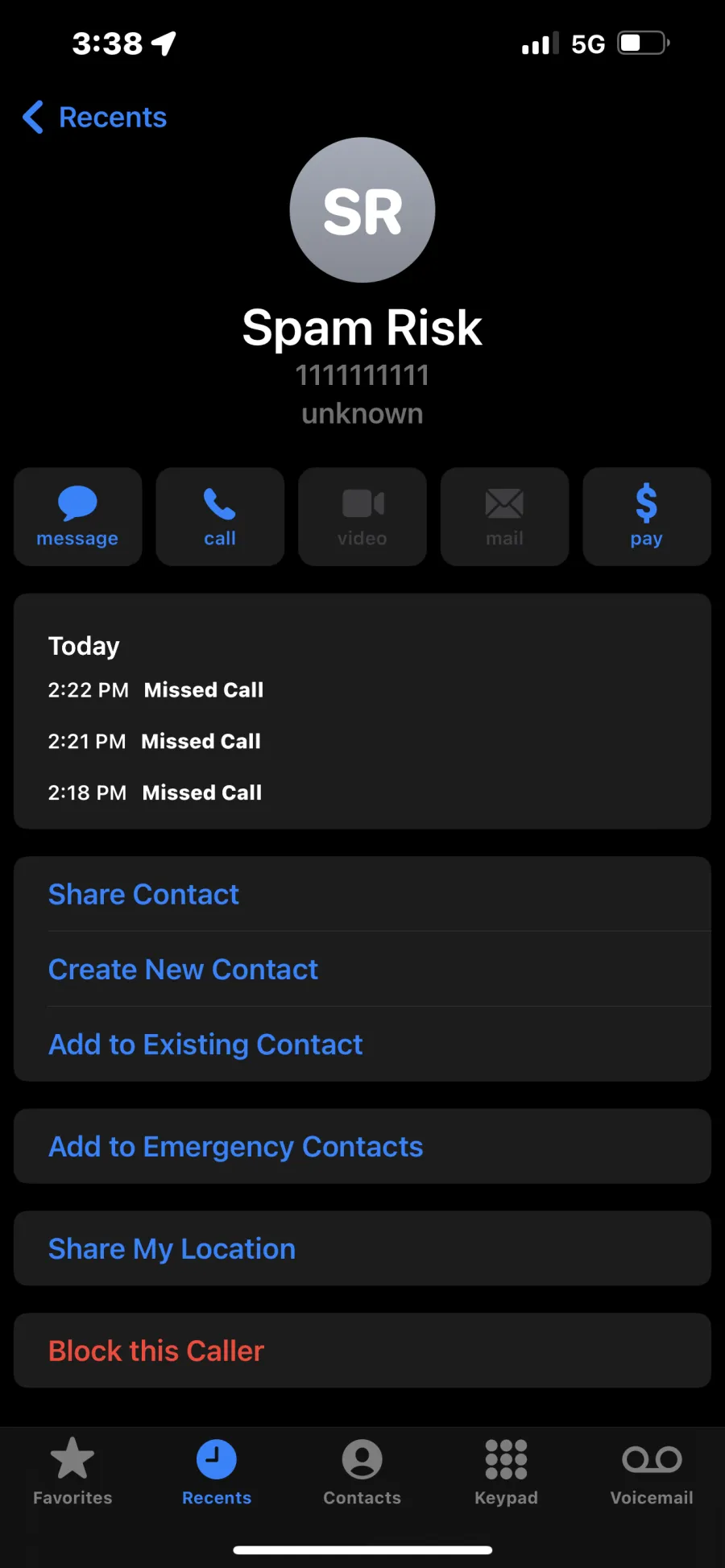Select Add to Existing Contact

tap(362, 1044)
